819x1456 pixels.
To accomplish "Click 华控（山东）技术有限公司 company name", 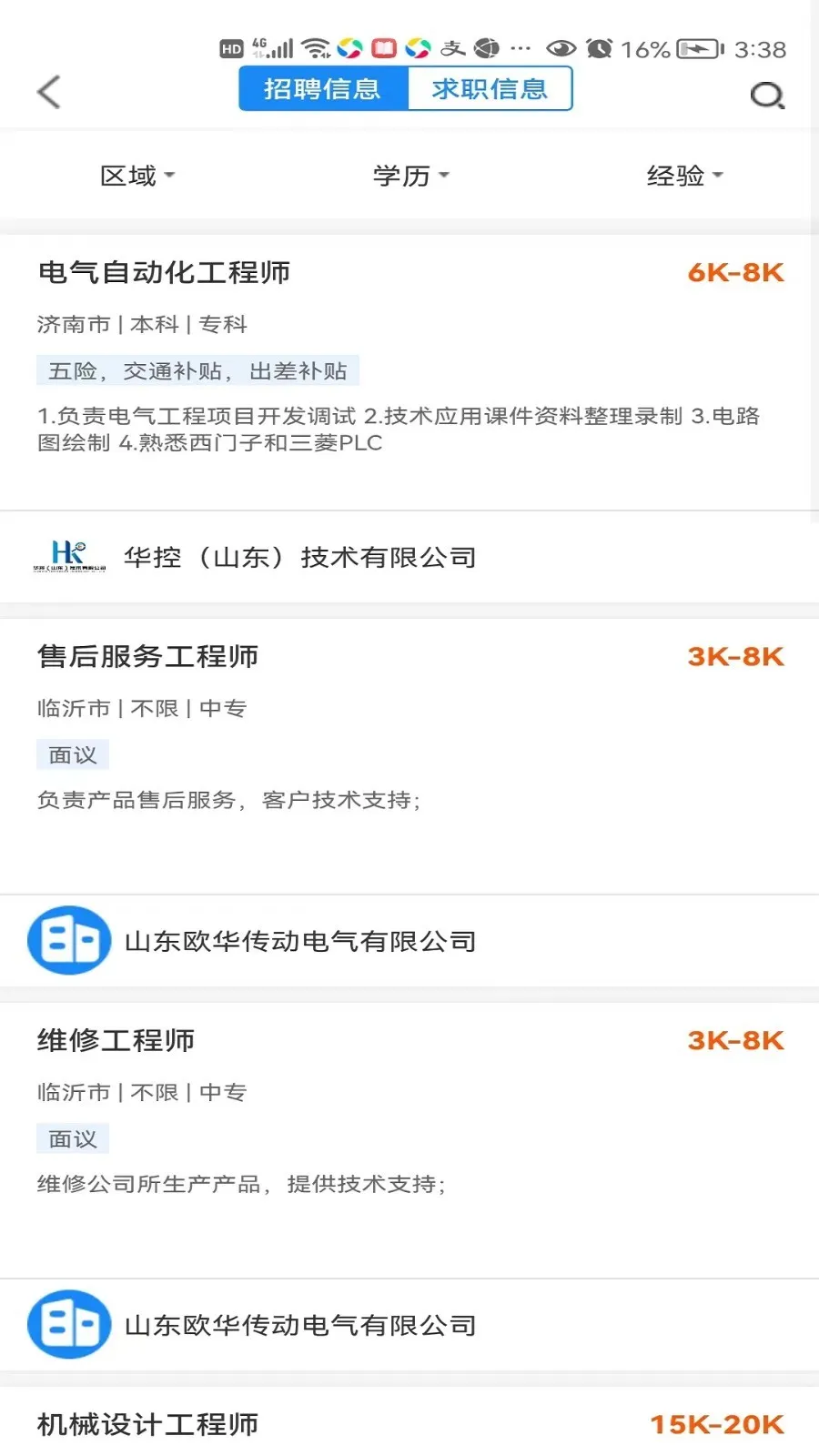I will pyautogui.click(x=301, y=557).
